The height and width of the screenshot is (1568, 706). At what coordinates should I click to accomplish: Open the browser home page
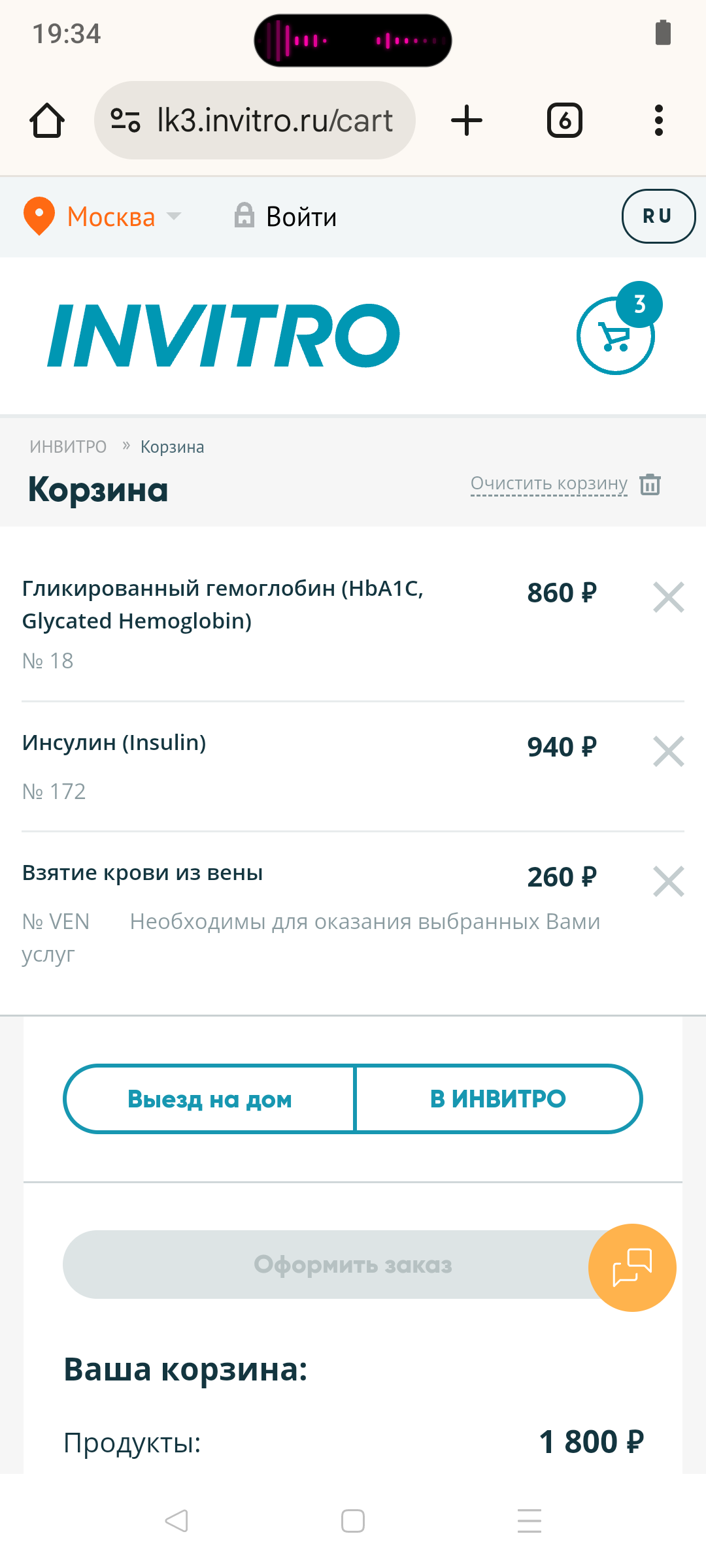click(x=47, y=121)
